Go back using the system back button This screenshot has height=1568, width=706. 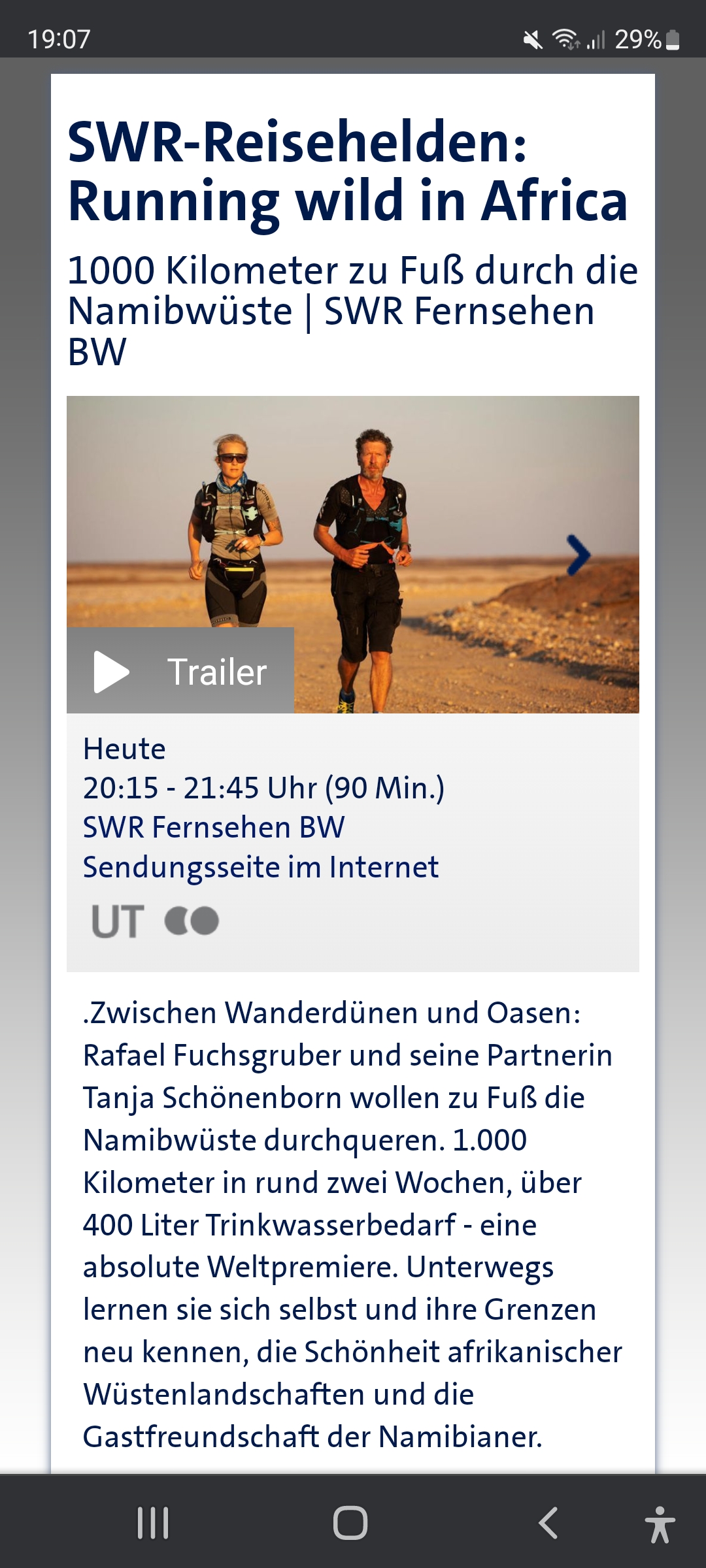point(548,1523)
